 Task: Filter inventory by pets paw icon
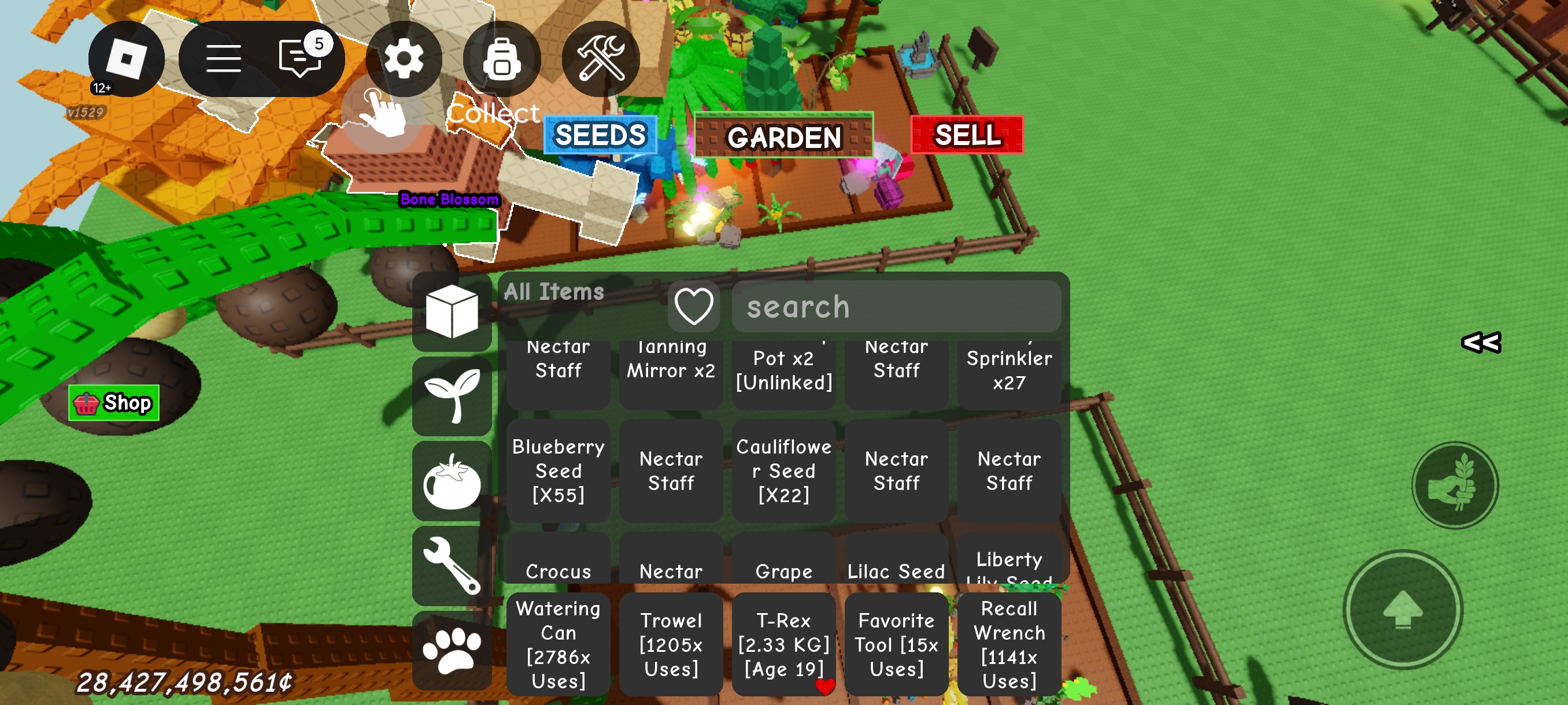coord(452,650)
